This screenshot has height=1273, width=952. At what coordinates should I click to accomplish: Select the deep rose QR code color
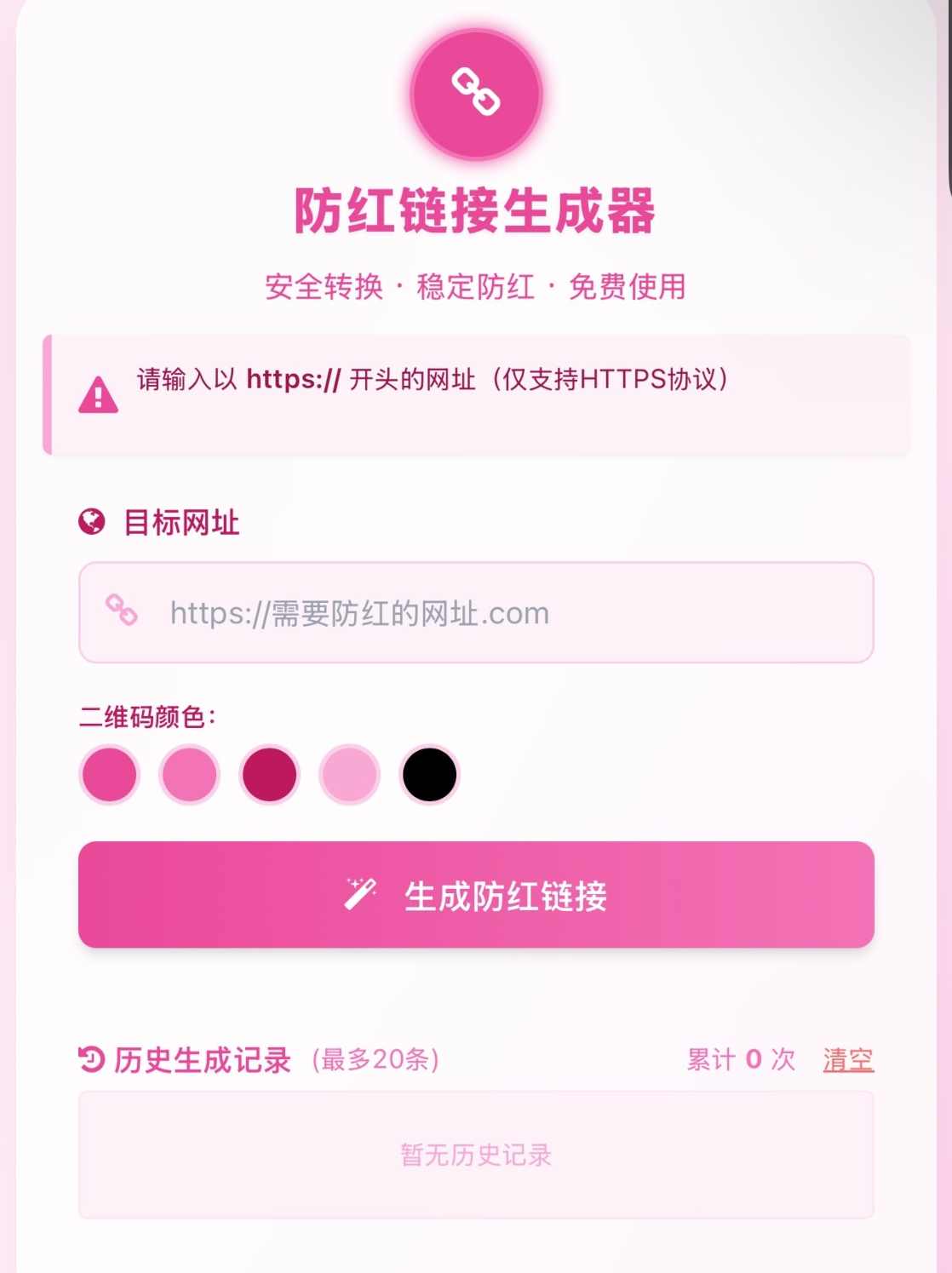tap(270, 774)
